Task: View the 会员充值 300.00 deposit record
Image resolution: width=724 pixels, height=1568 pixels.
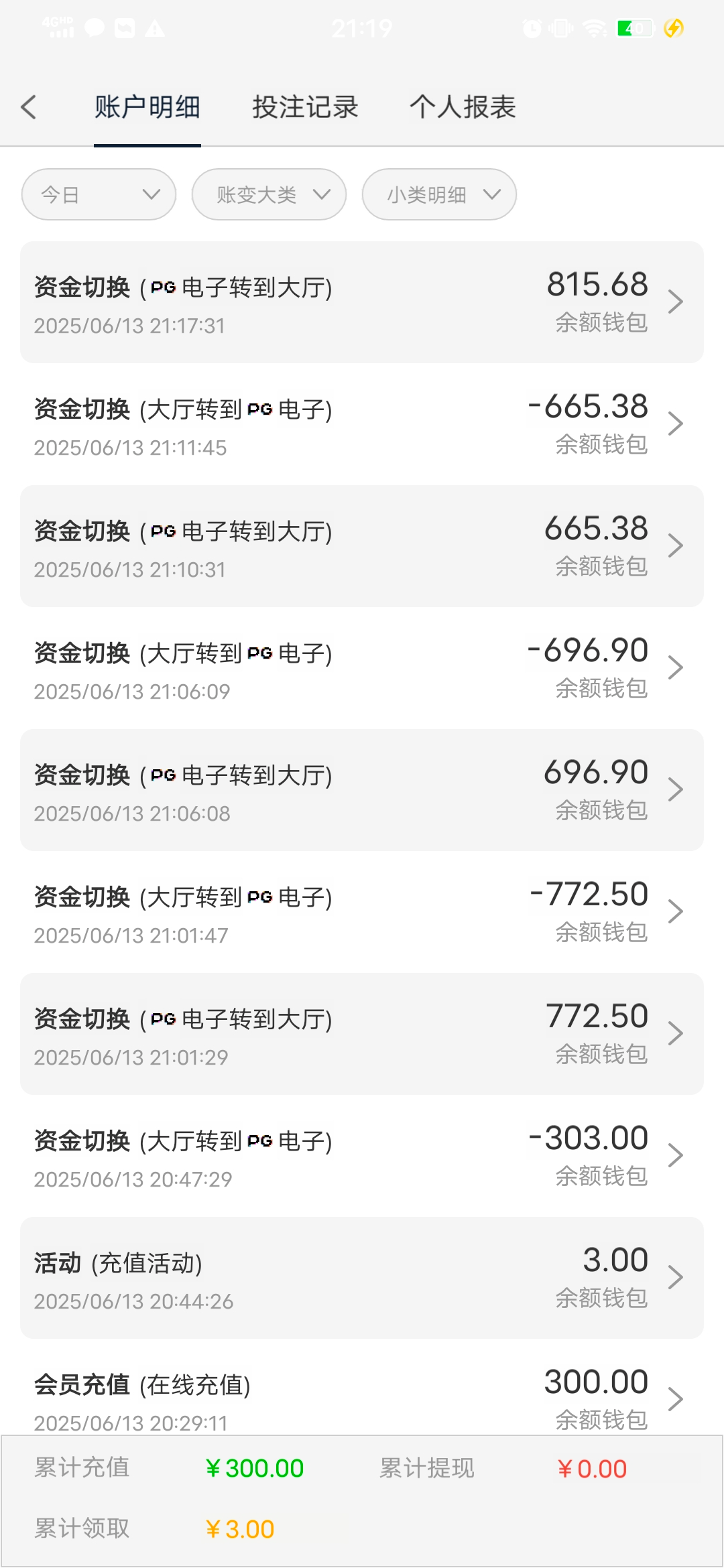Action: coord(362,1387)
